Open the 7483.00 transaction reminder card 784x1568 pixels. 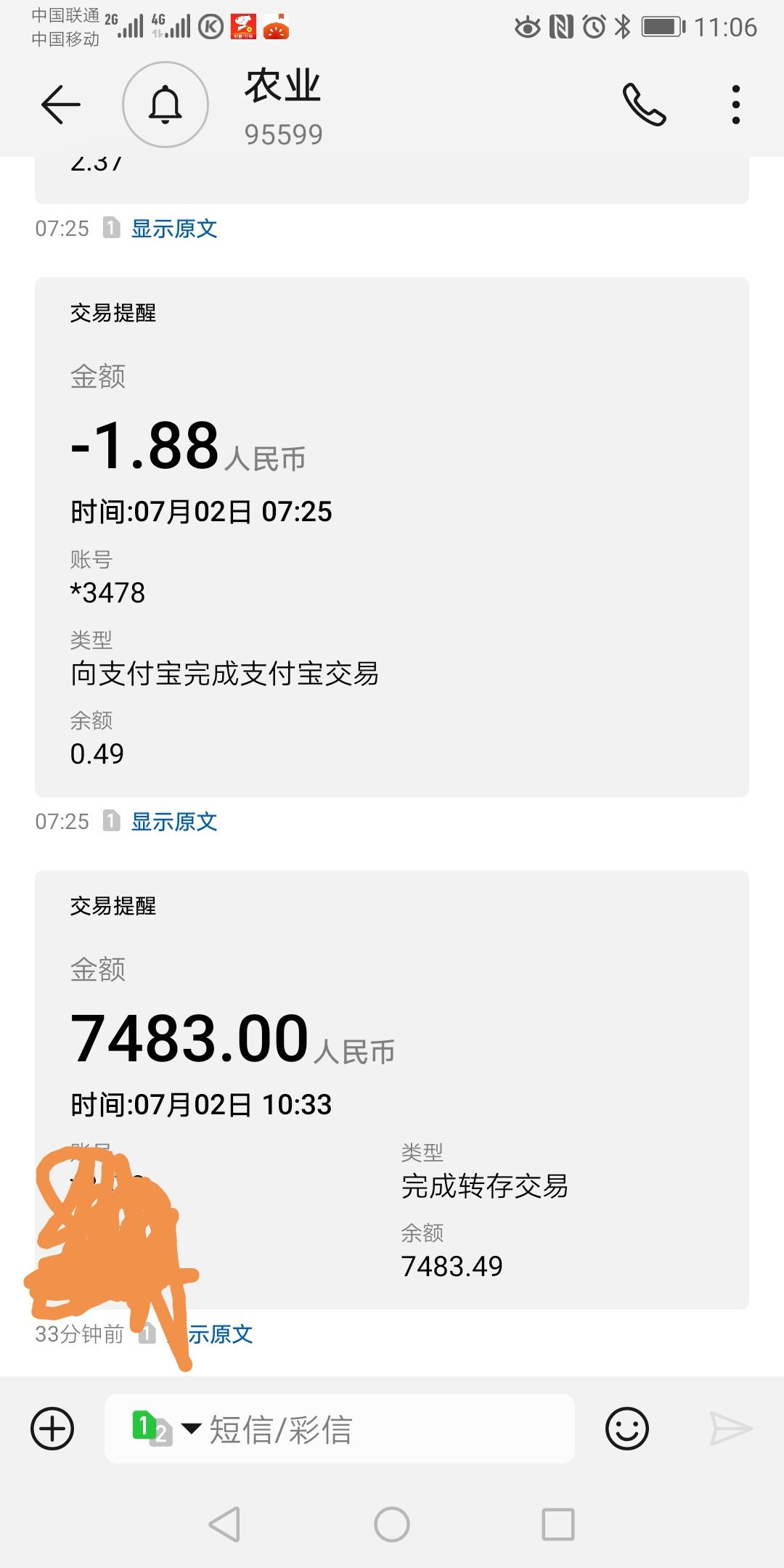[392, 1090]
